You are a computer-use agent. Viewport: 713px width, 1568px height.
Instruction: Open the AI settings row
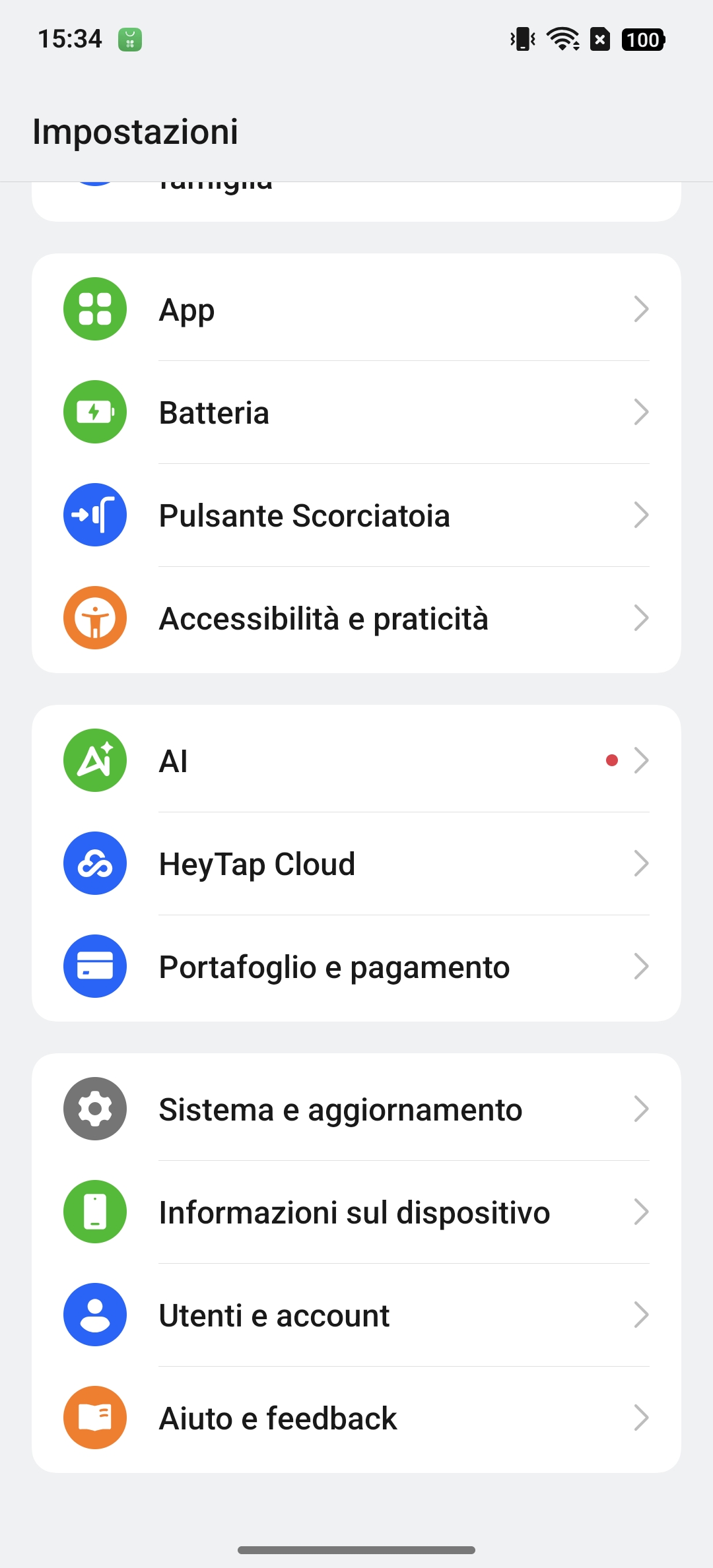[356, 760]
